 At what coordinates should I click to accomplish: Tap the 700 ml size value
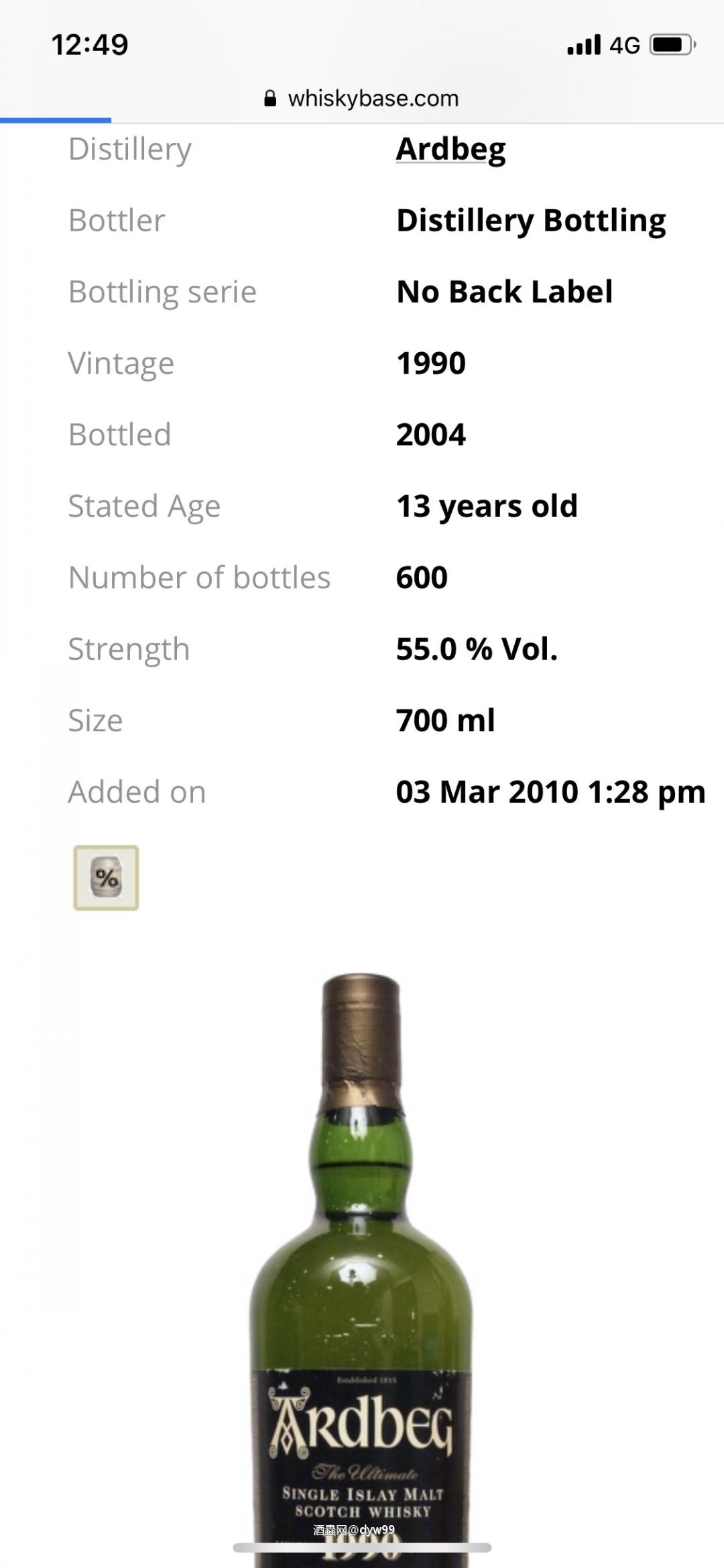(445, 720)
